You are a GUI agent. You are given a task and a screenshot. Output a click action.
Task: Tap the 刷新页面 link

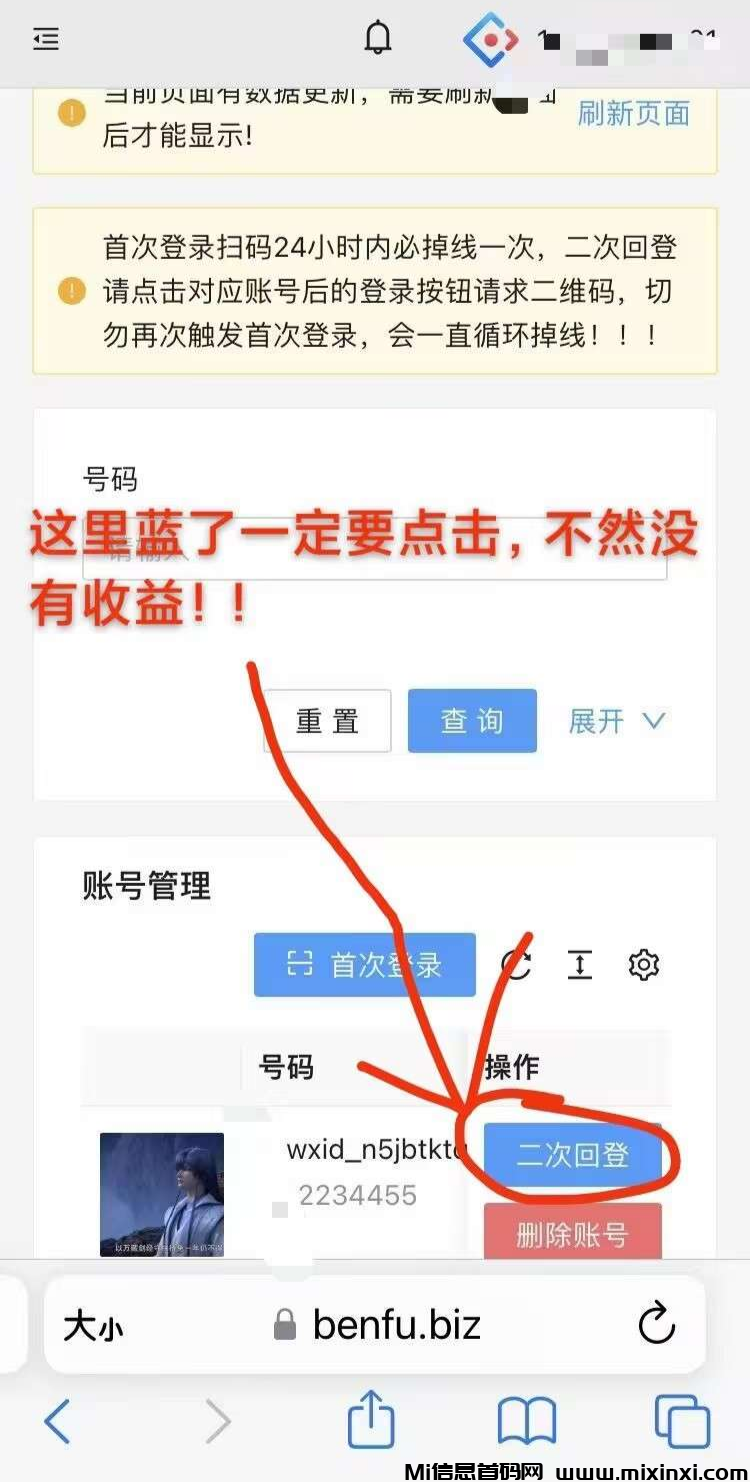633,113
